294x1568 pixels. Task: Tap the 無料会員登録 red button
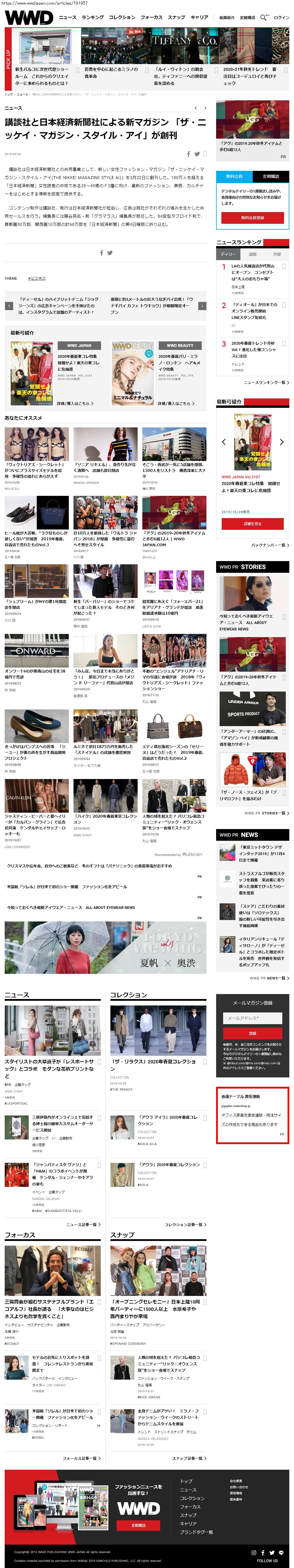(x=252, y=217)
